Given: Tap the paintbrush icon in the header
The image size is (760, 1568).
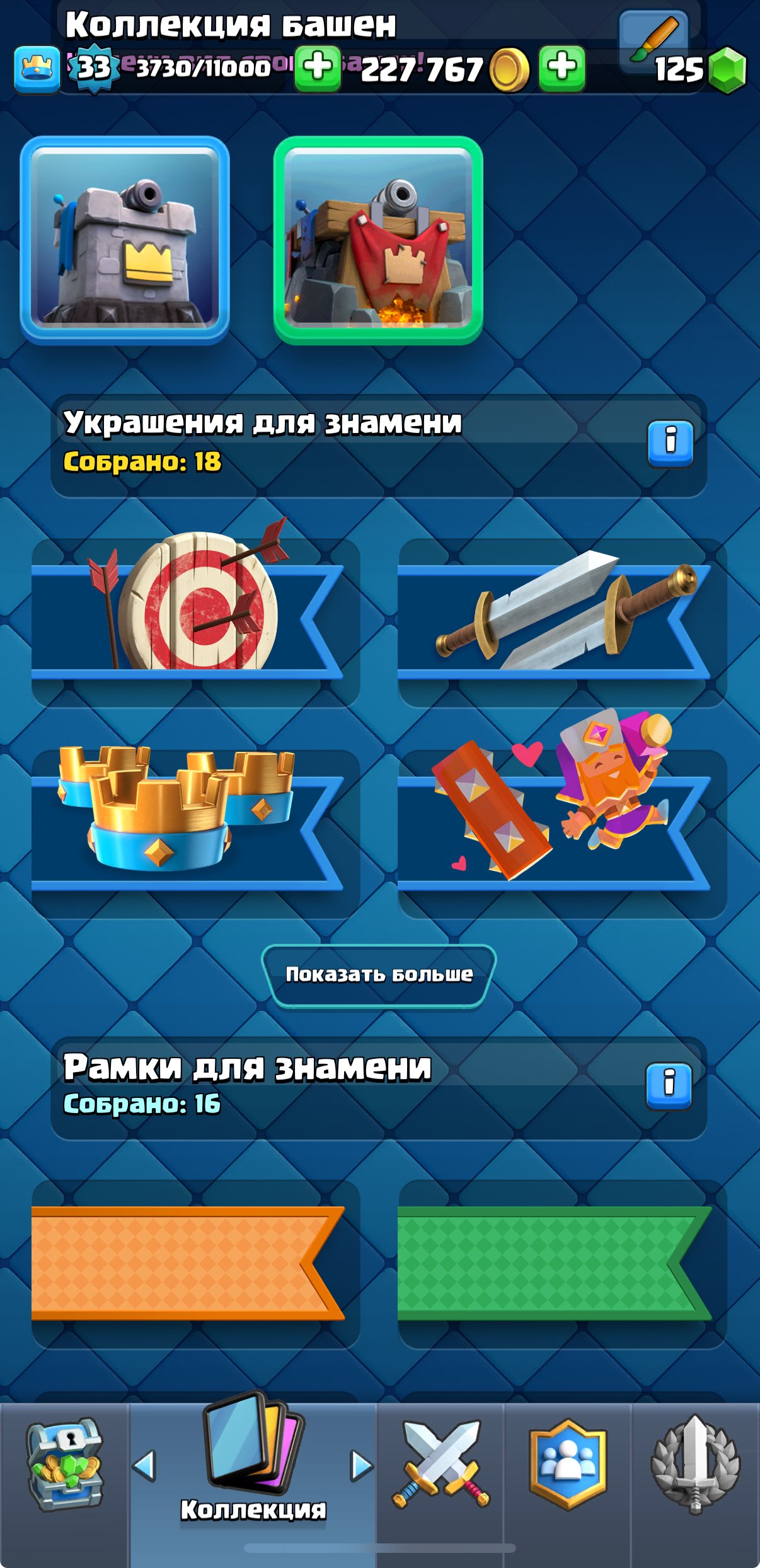Looking at the screenshot, I should pyautogui.click(x=654, y=38).
